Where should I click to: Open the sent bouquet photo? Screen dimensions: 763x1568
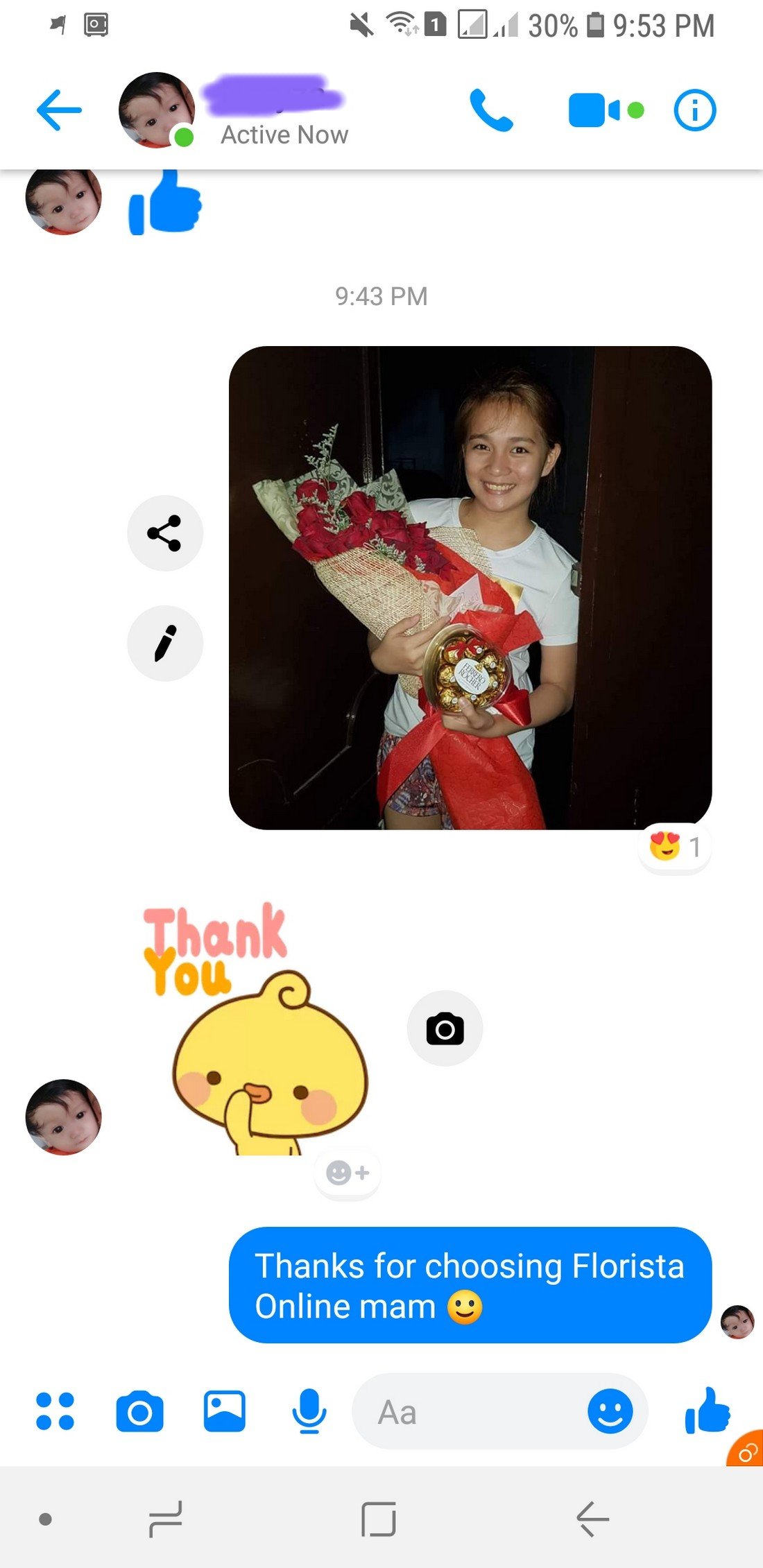[x=470, y=587]
